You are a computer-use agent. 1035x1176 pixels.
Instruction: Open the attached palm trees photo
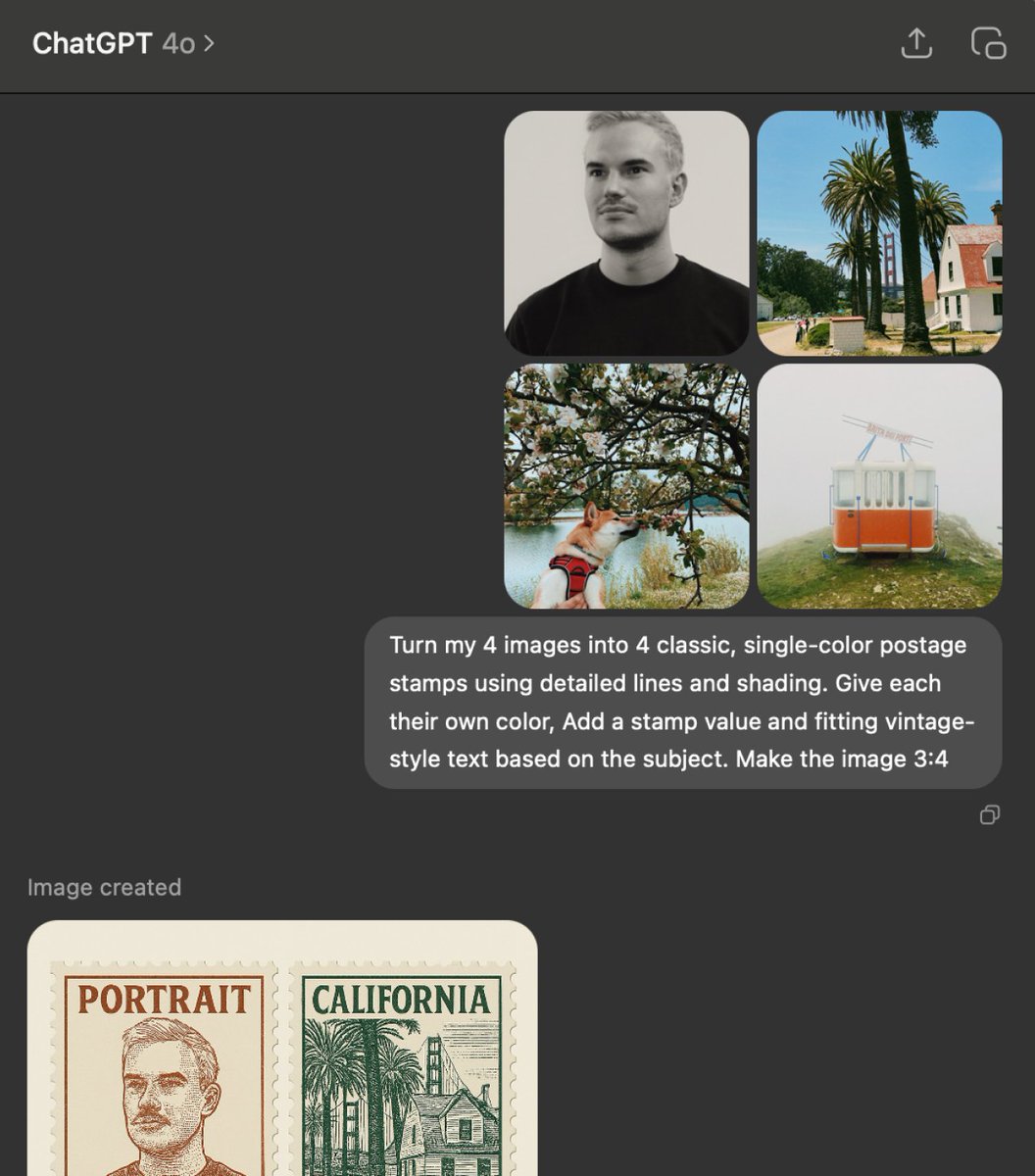click(x=879, y=232)
